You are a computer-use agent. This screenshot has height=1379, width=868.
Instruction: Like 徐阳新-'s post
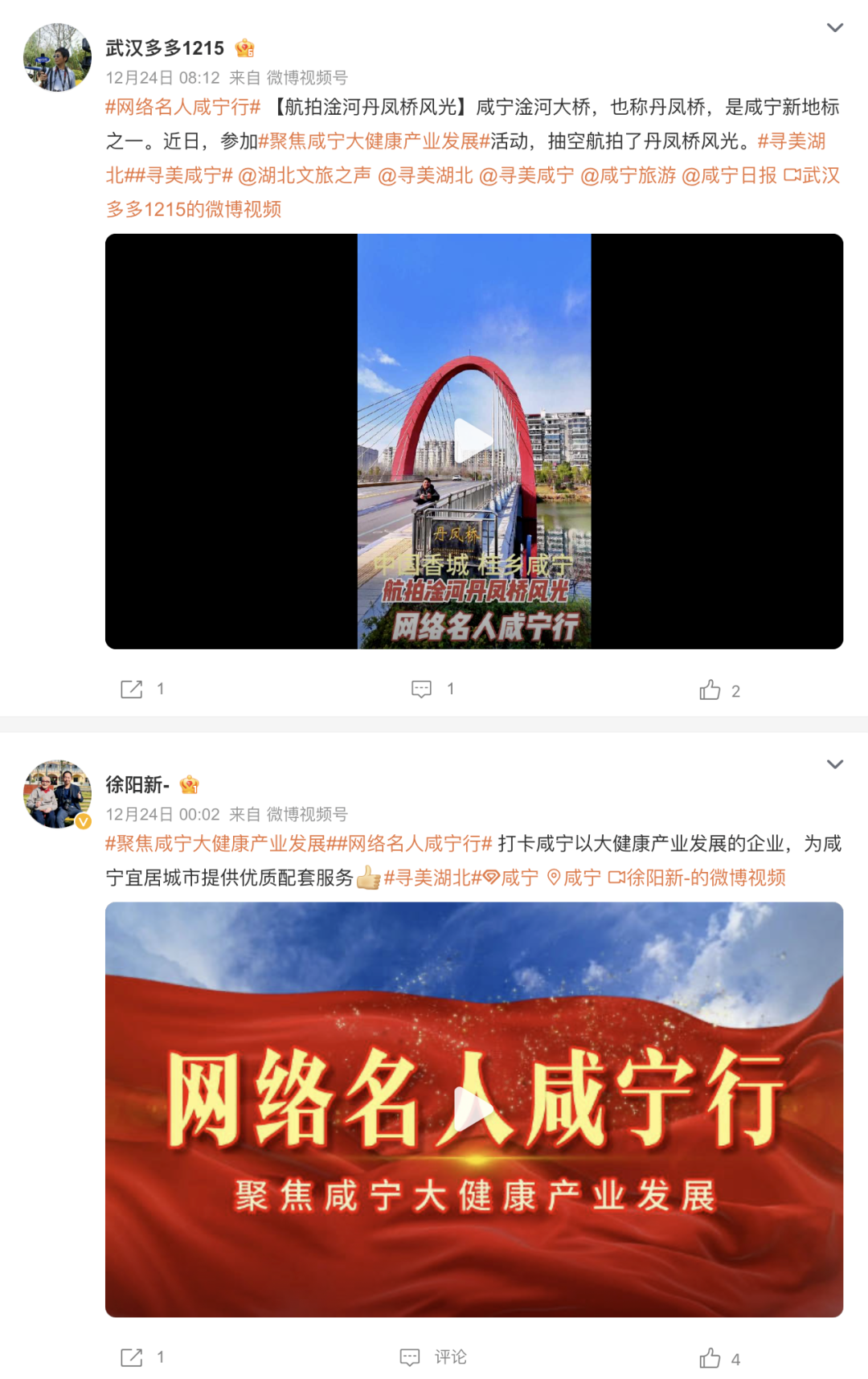coord(710,1358)
